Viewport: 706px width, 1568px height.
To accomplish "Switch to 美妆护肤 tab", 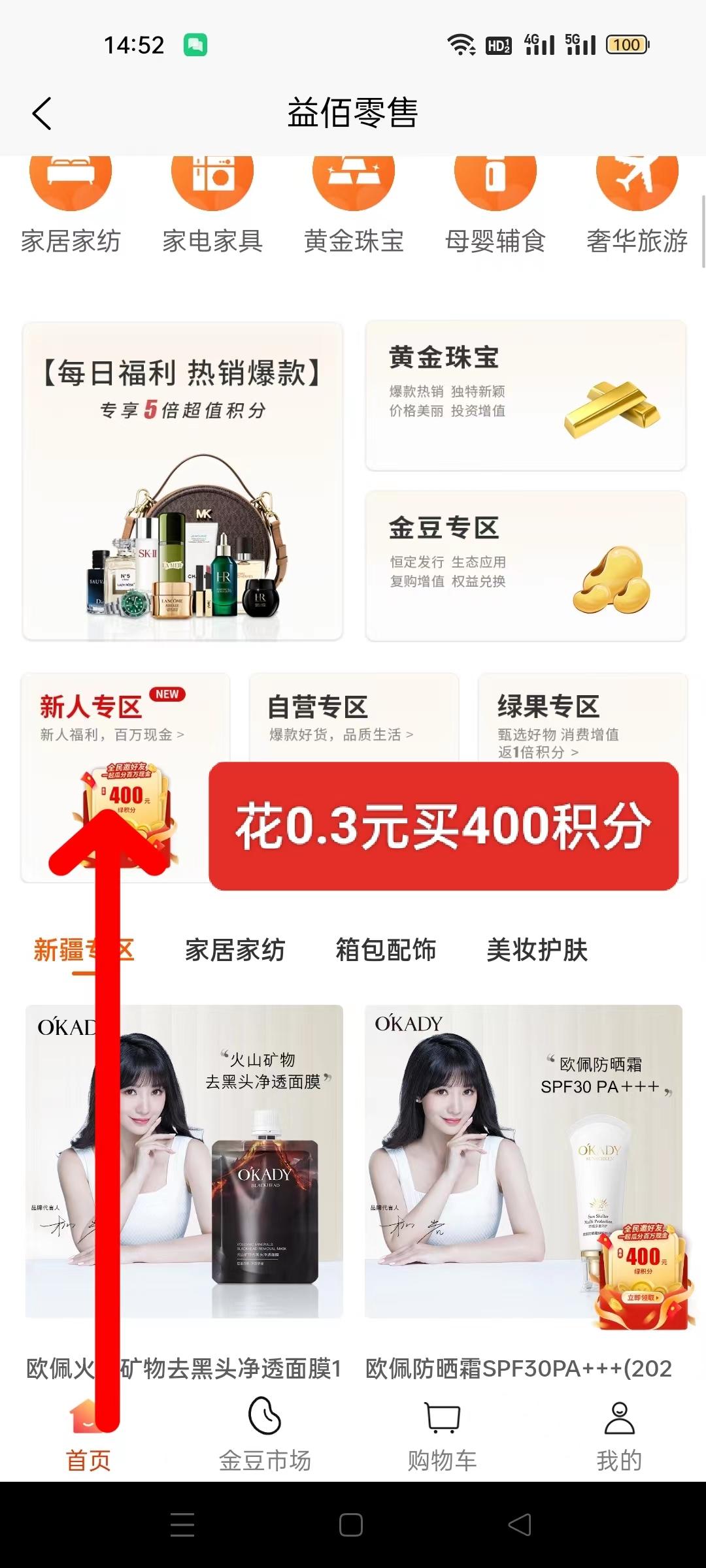I will point(537,950).
